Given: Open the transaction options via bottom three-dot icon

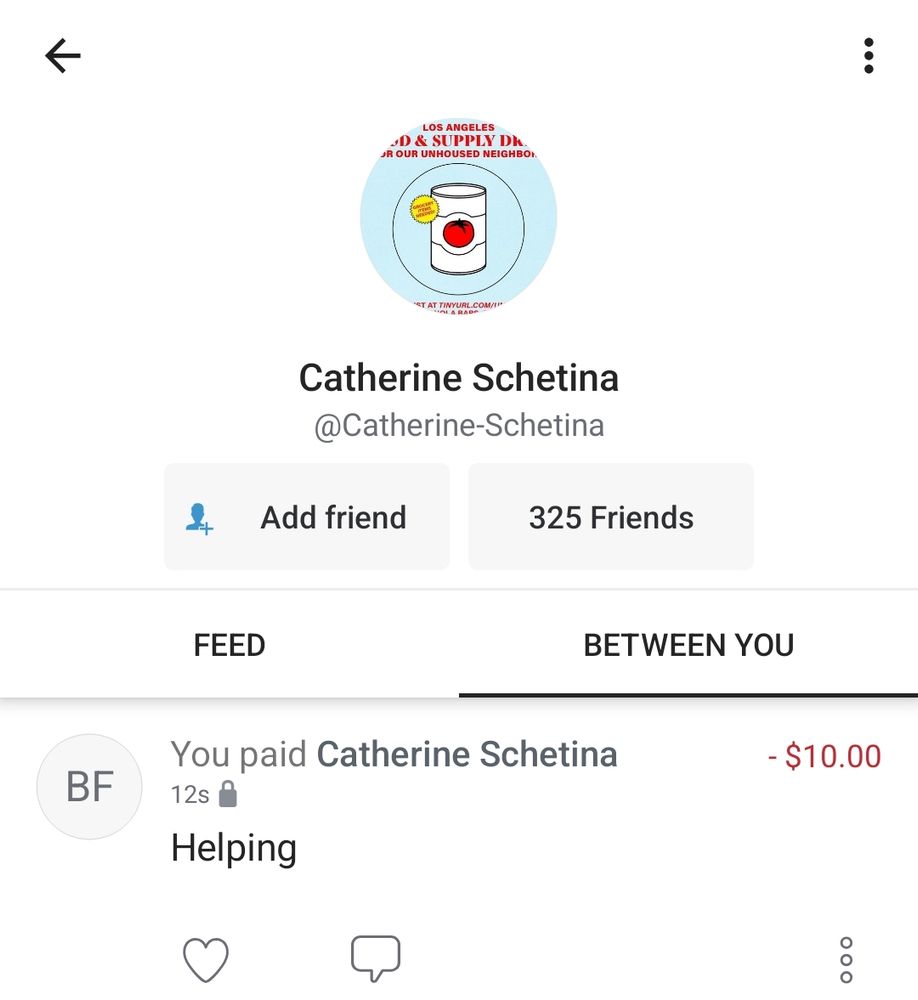Looking at the screenshot, I should pyautogui.click(x=845, y=957).
